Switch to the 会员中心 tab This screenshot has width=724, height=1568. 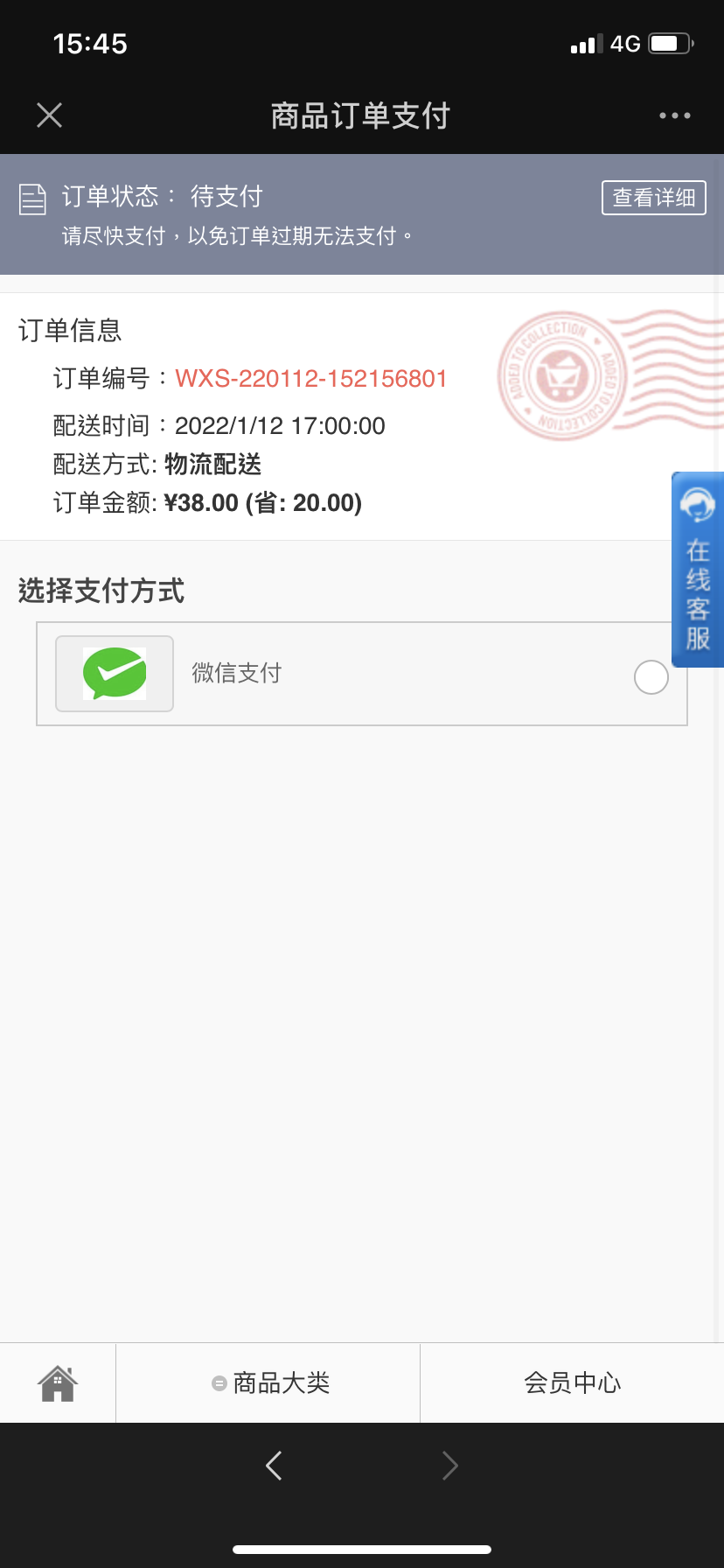pos(573,1383)
